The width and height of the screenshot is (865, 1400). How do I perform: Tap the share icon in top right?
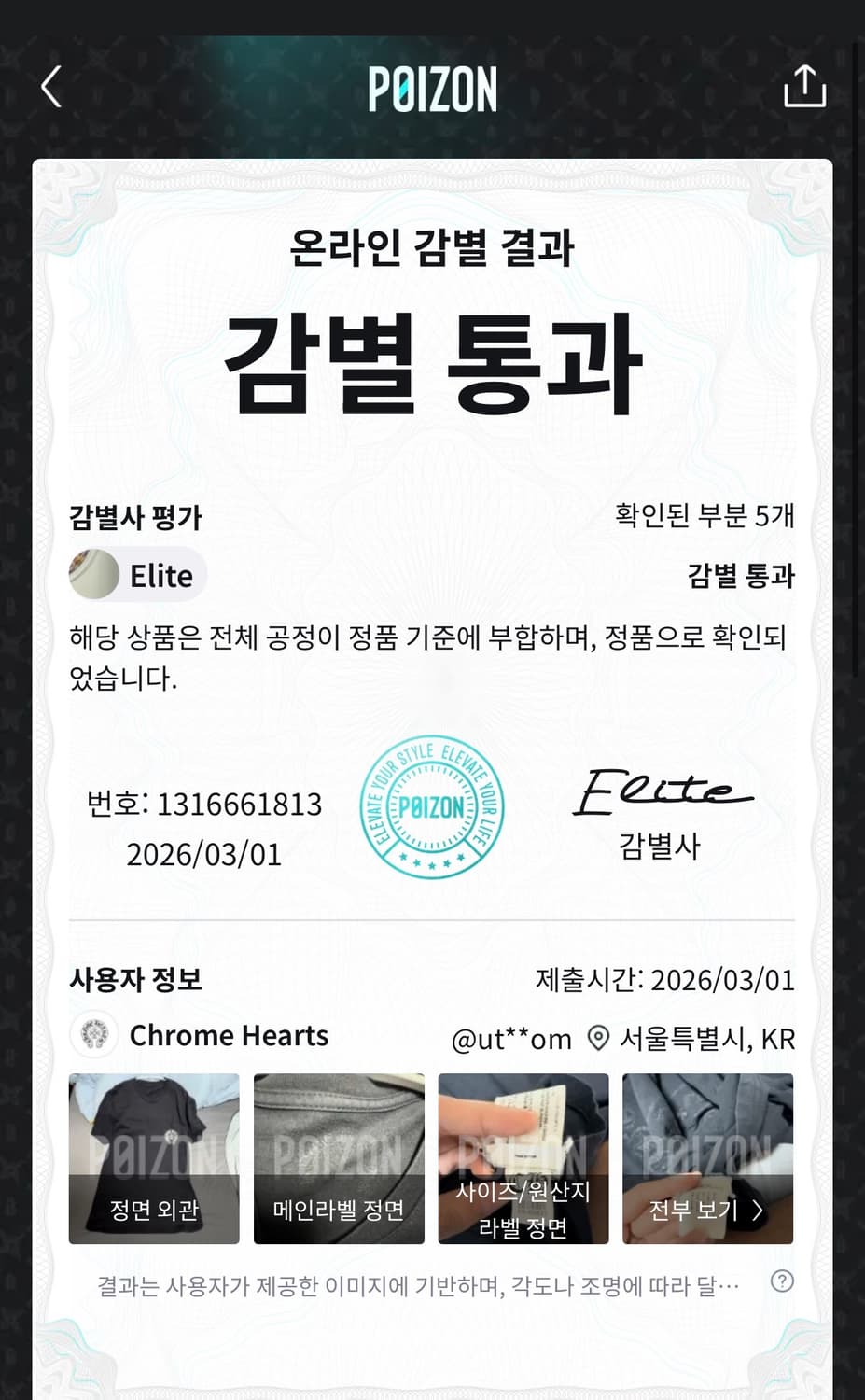(804, 86)
